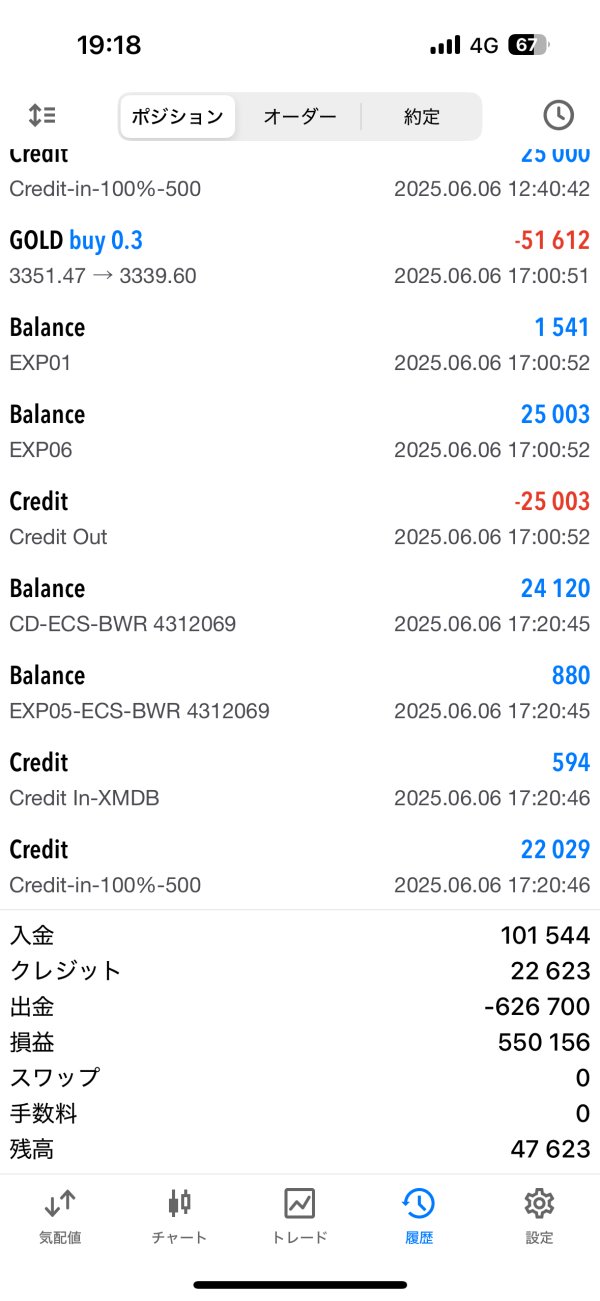This screenshot has height=1301, width=600.
Task: Open the sort order icon
Action: [x=42, y=116]
